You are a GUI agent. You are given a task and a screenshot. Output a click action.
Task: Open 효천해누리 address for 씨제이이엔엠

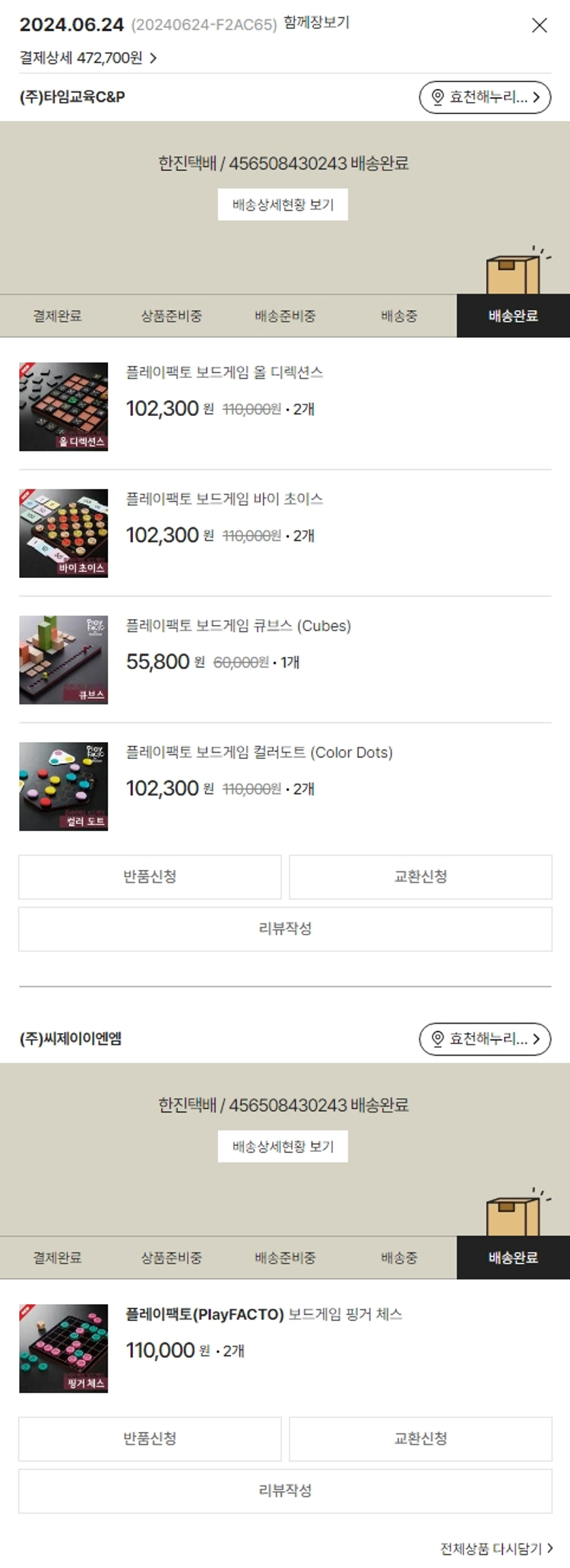point(485,1039)
